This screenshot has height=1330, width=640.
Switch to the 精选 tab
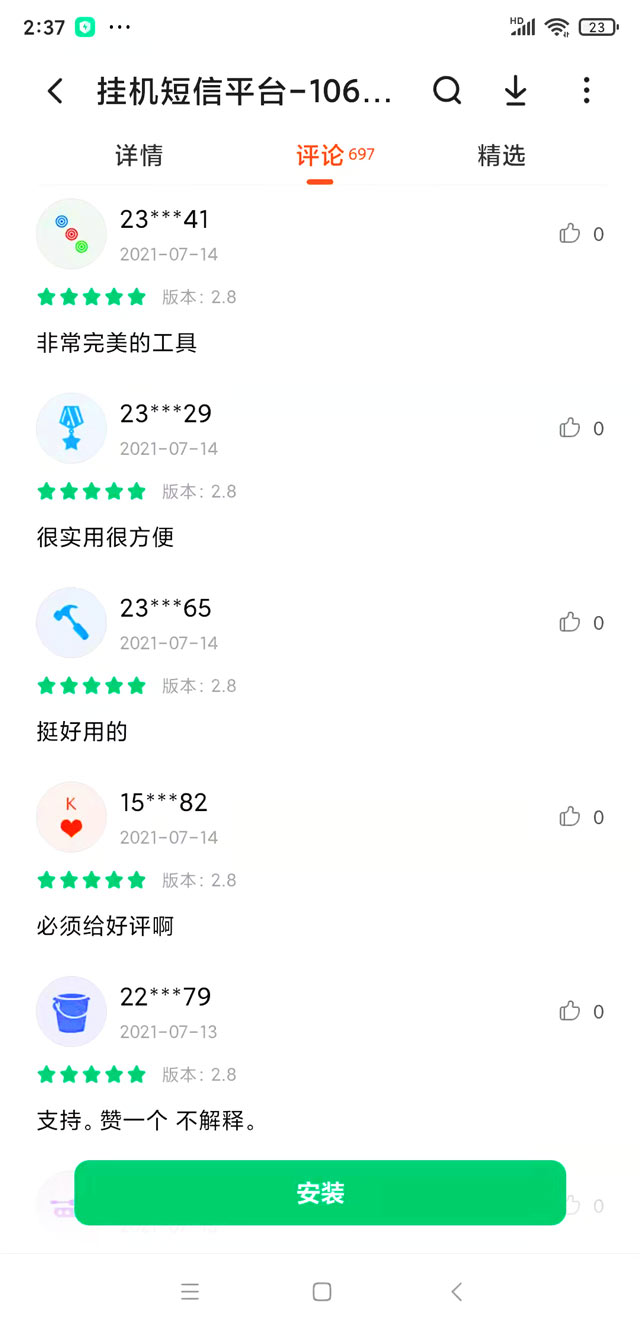tap(501, 156)
